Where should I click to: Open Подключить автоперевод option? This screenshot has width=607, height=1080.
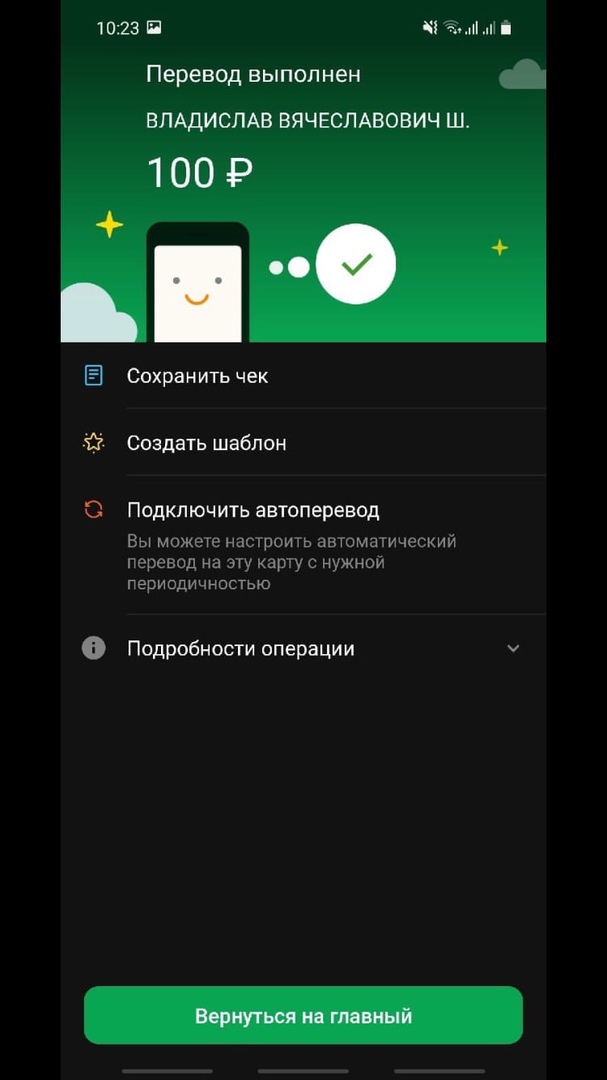[253, 510]
